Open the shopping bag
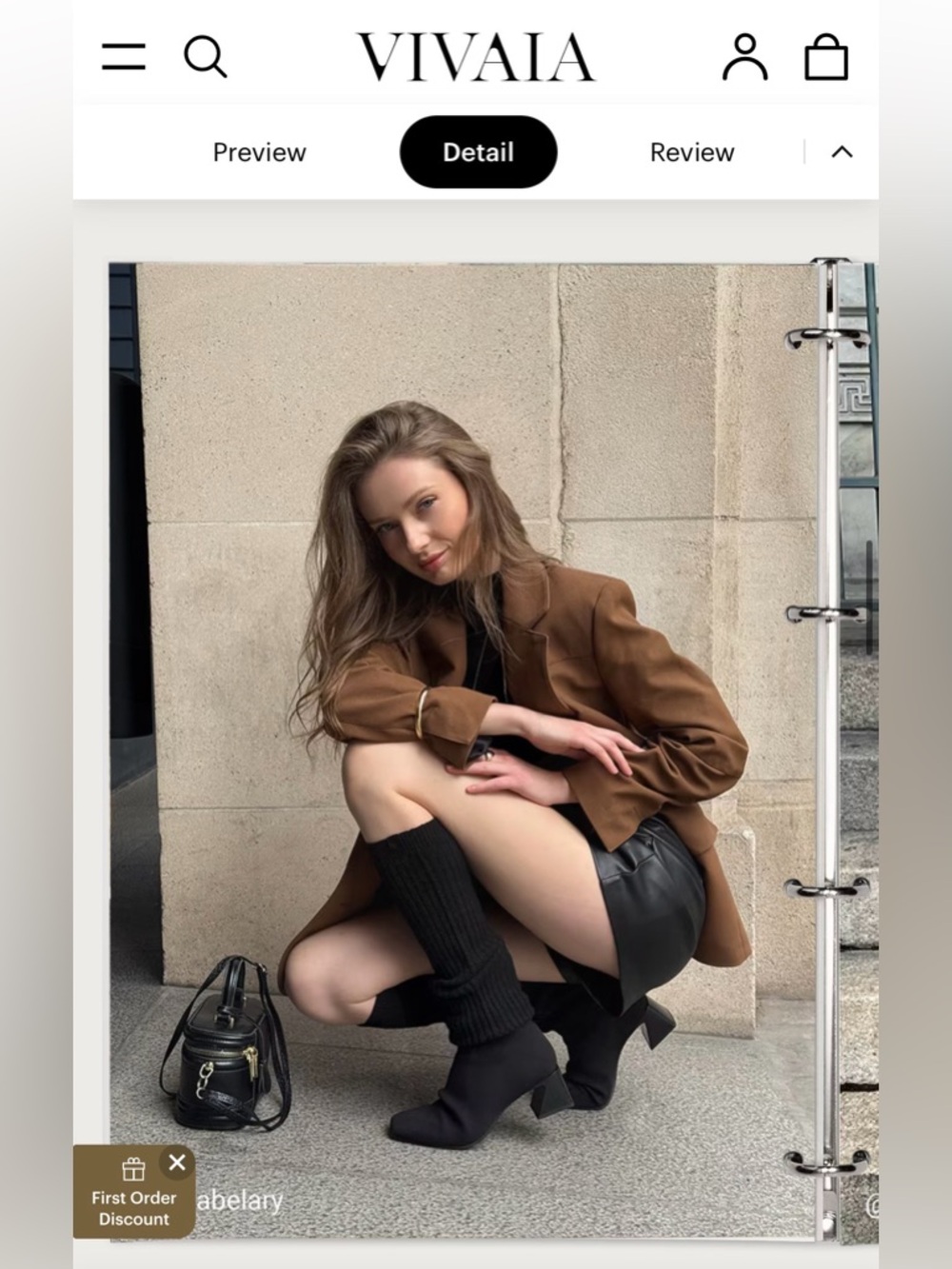The height and width of the screenshot is (1269, 952). click(825, 58)
